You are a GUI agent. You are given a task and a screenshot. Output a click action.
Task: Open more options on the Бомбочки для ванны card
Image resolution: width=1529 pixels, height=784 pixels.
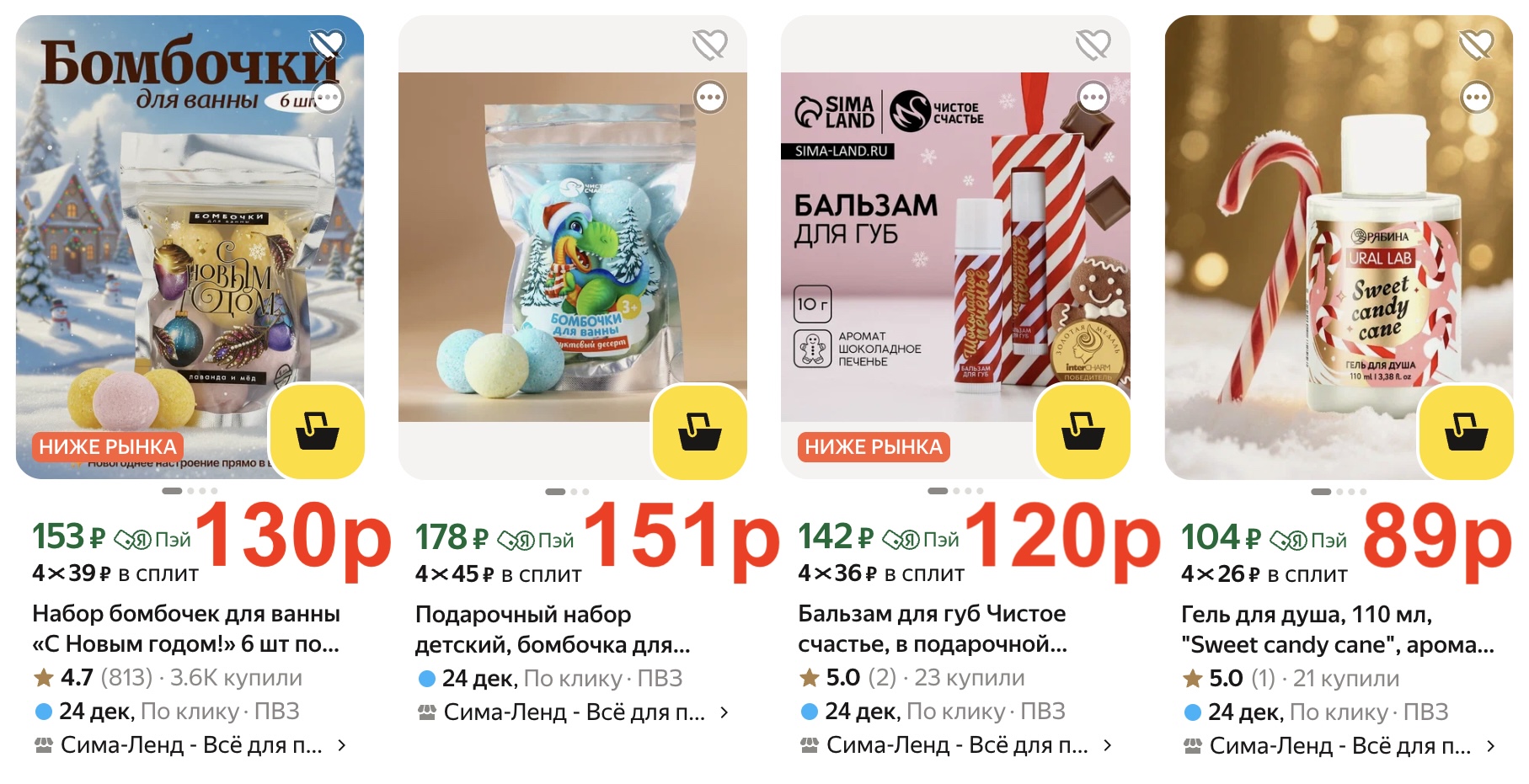point(328,98)
